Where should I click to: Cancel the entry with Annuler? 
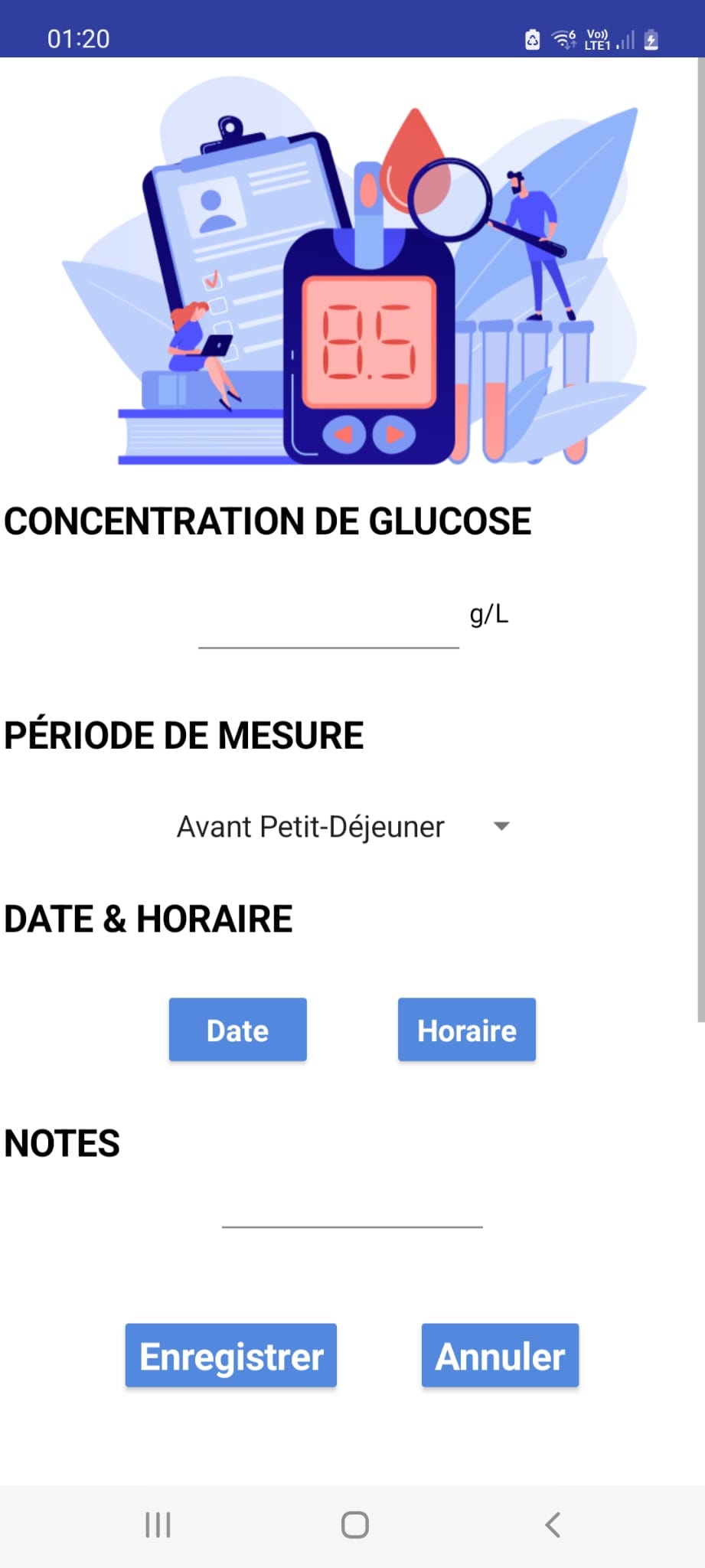pos(500,1355)
